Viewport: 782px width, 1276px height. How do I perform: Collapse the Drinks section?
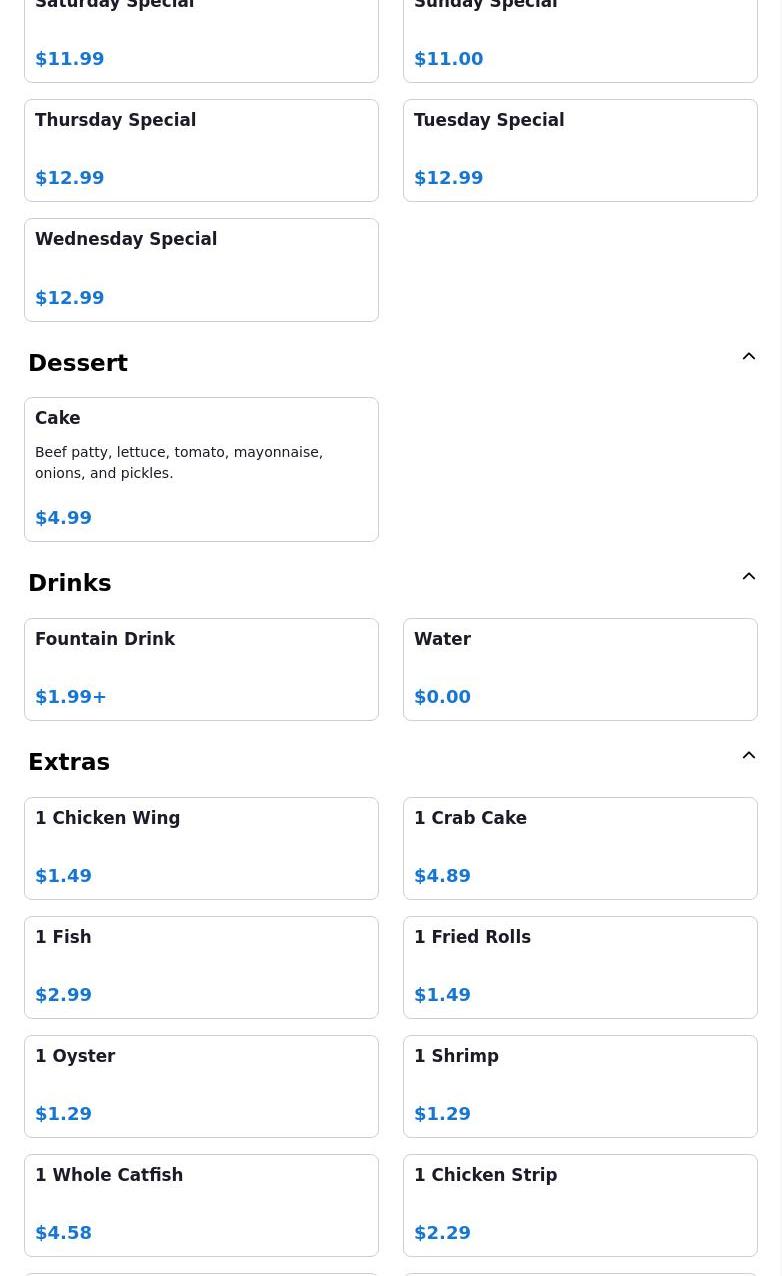(x=748, y=577)
